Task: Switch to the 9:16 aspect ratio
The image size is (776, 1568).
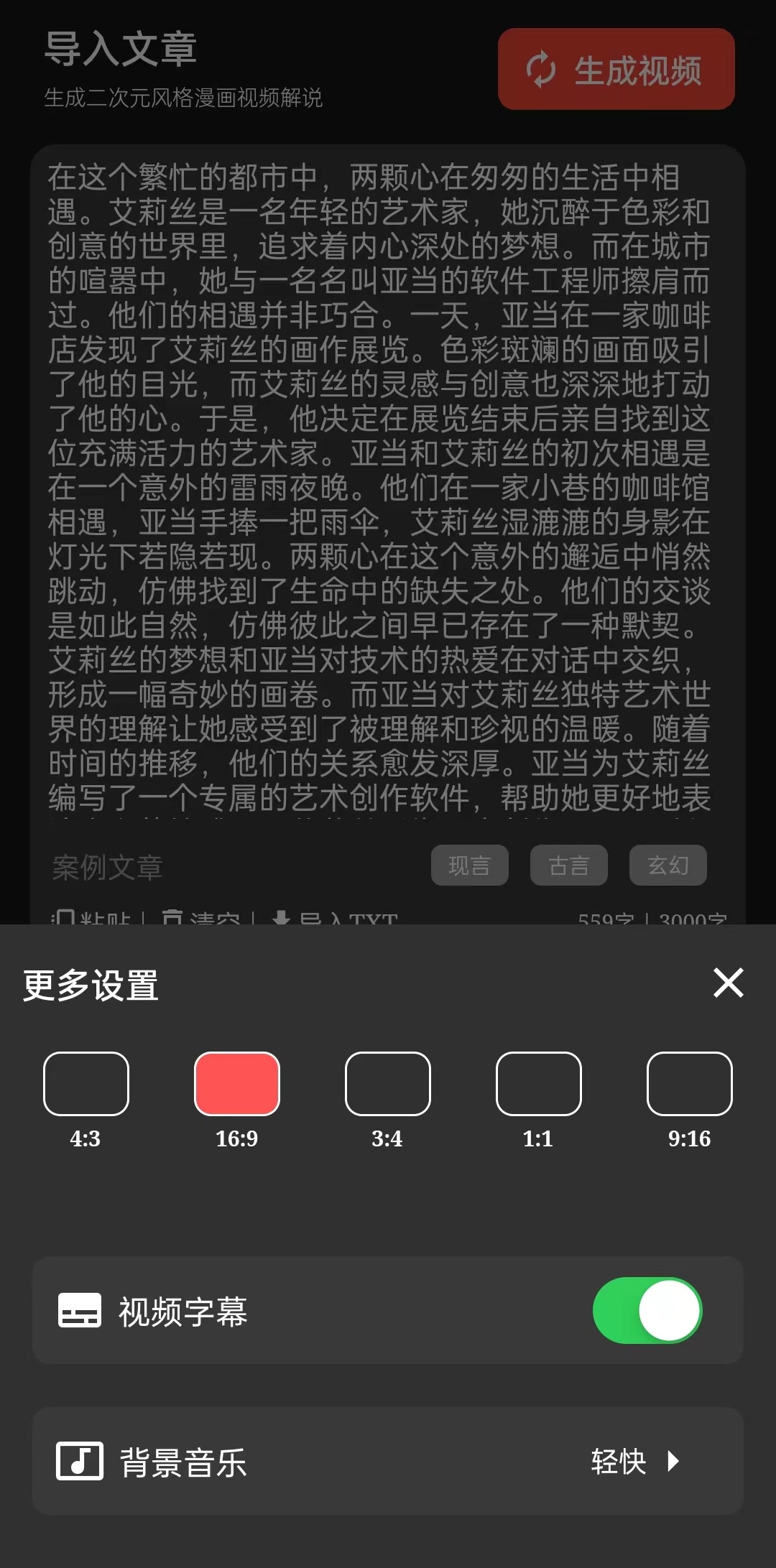Action: pyautogui.click(x=690, y=1084)
